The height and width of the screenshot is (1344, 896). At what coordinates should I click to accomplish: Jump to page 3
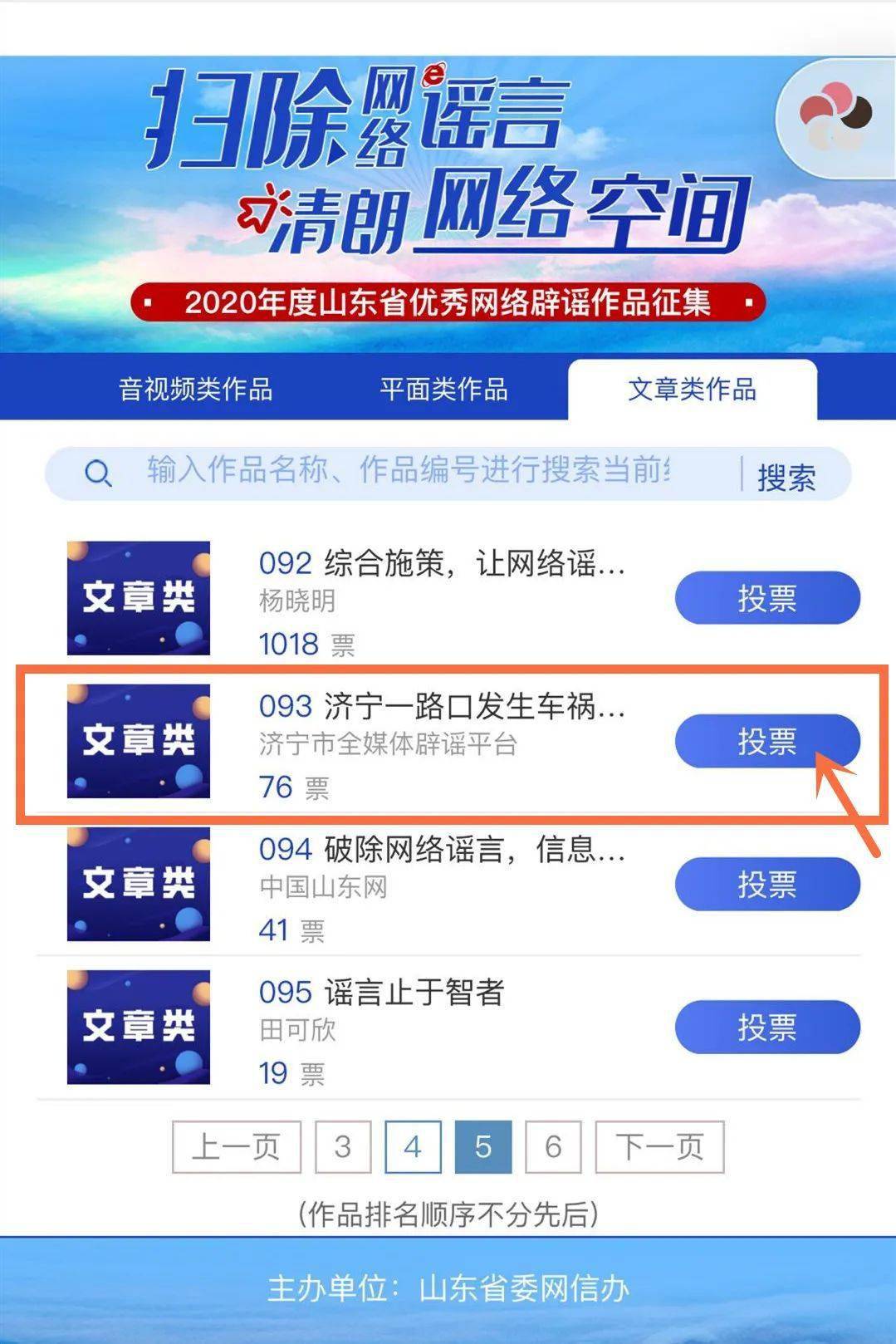342,1147
